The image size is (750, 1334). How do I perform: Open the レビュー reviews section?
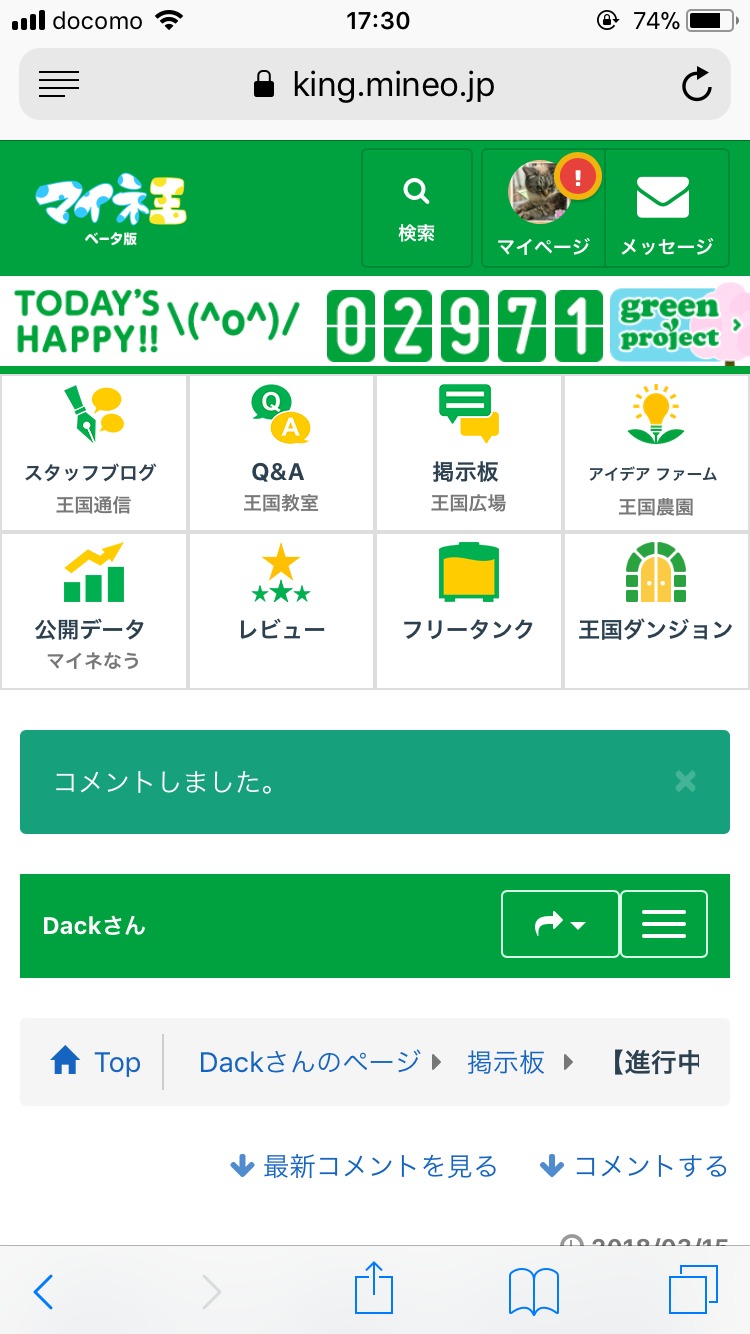tap(281, 610)
